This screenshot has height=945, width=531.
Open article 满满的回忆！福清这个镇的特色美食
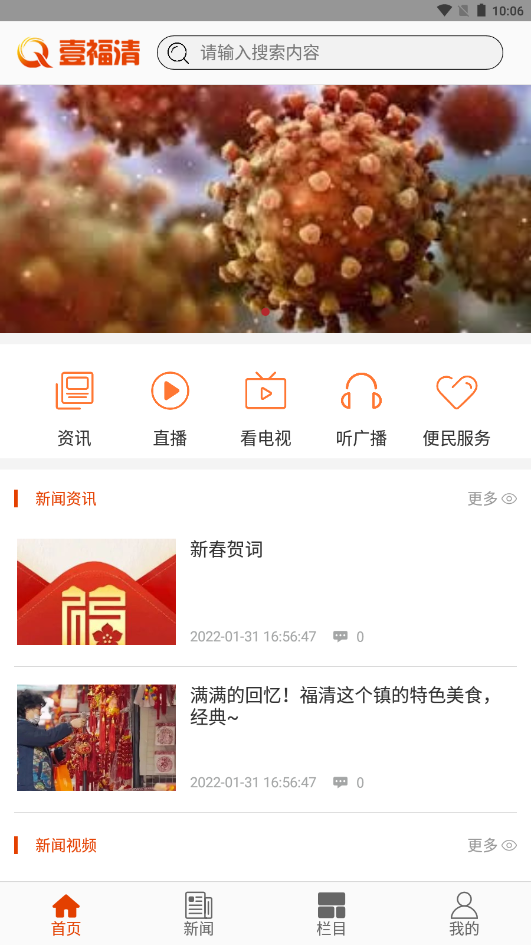[265, 738]
